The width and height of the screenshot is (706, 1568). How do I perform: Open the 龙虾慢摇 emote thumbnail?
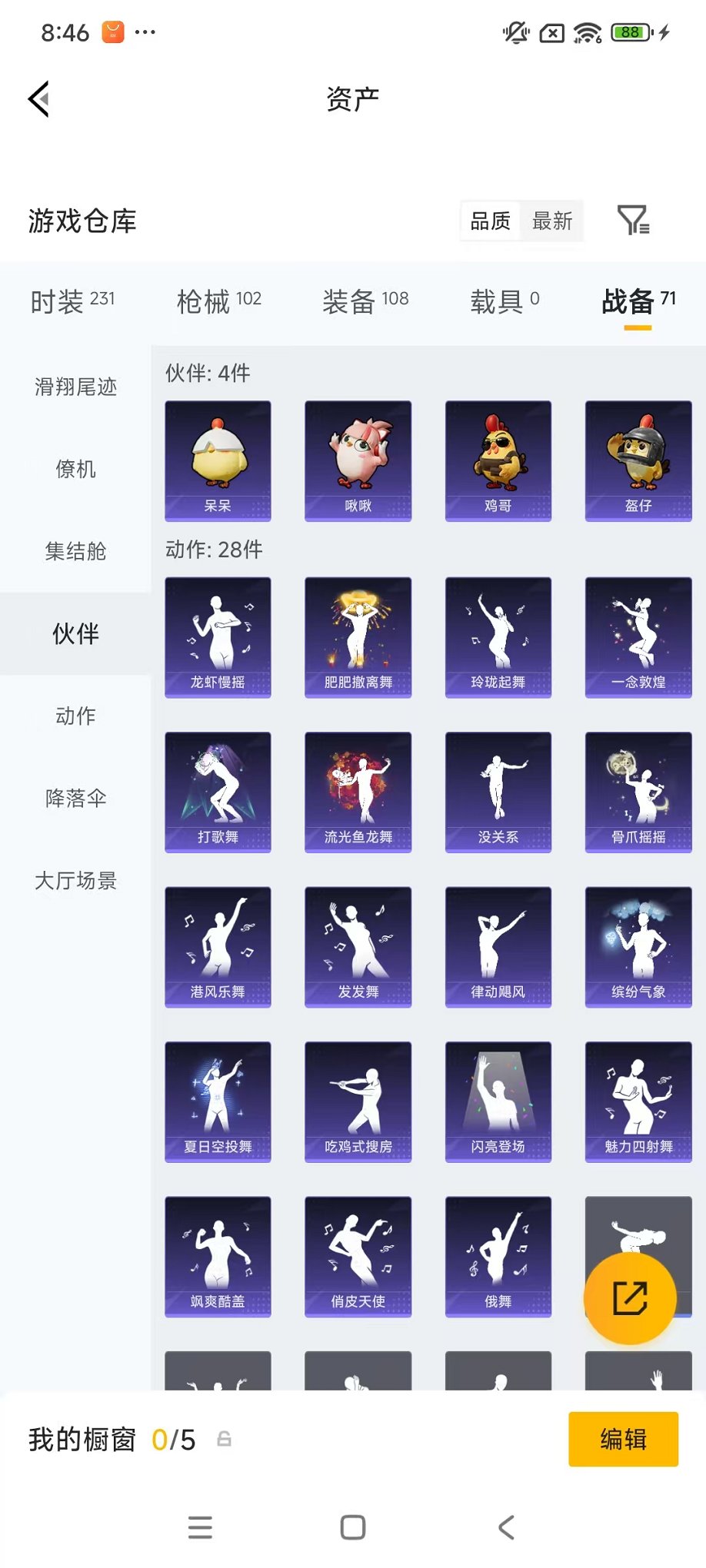pyautogui.click(x=218, y=636)
